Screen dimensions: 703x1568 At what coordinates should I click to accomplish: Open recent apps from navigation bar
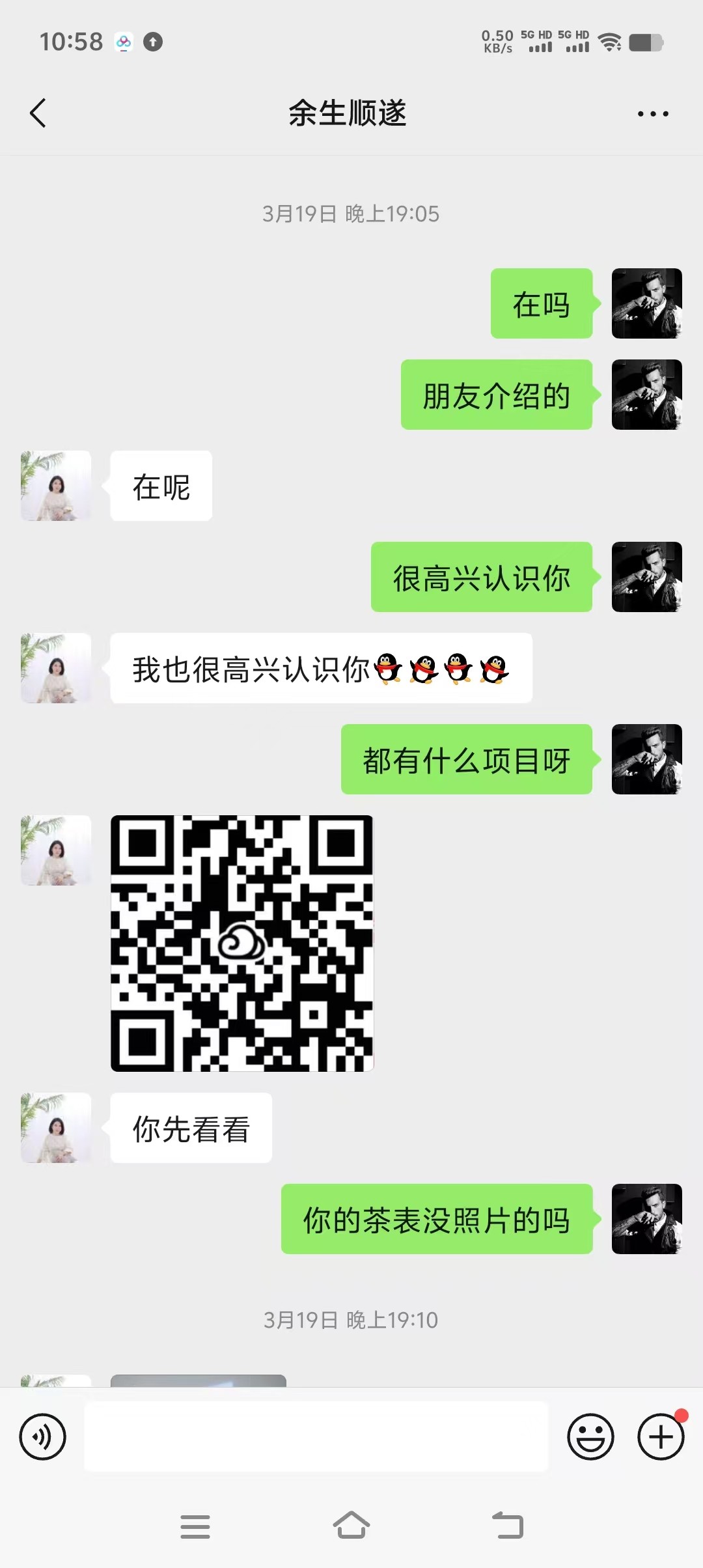tap(195, 1526)
